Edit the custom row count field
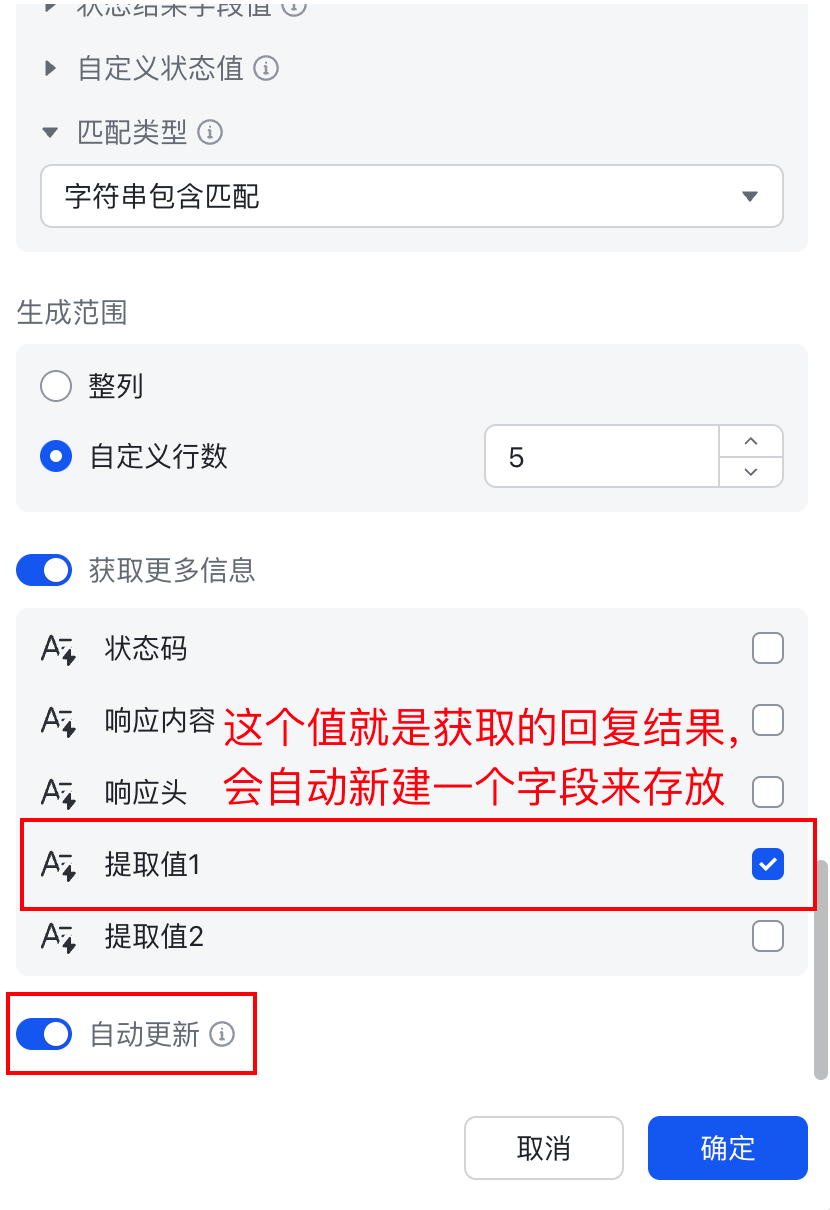 point(600,457)
